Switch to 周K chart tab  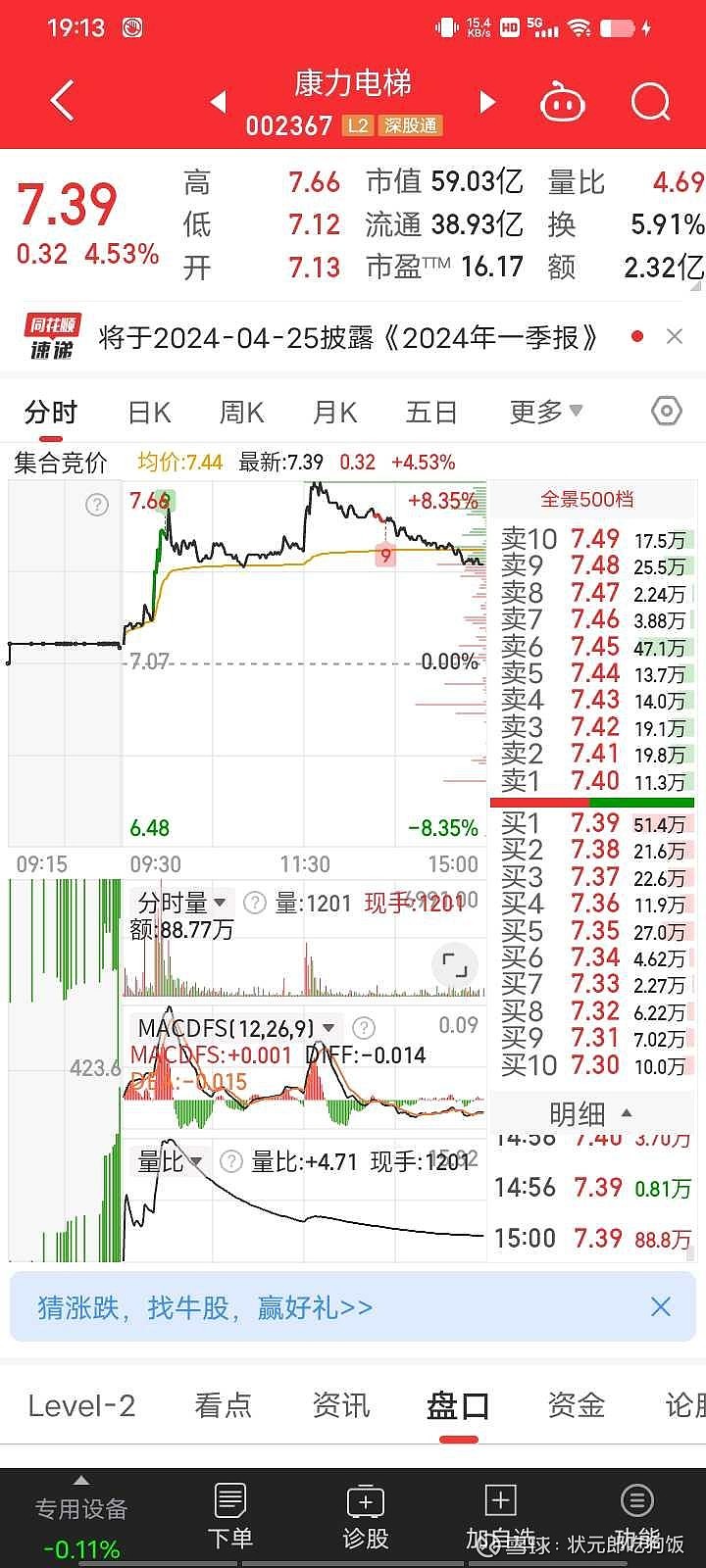pos(241,413)
